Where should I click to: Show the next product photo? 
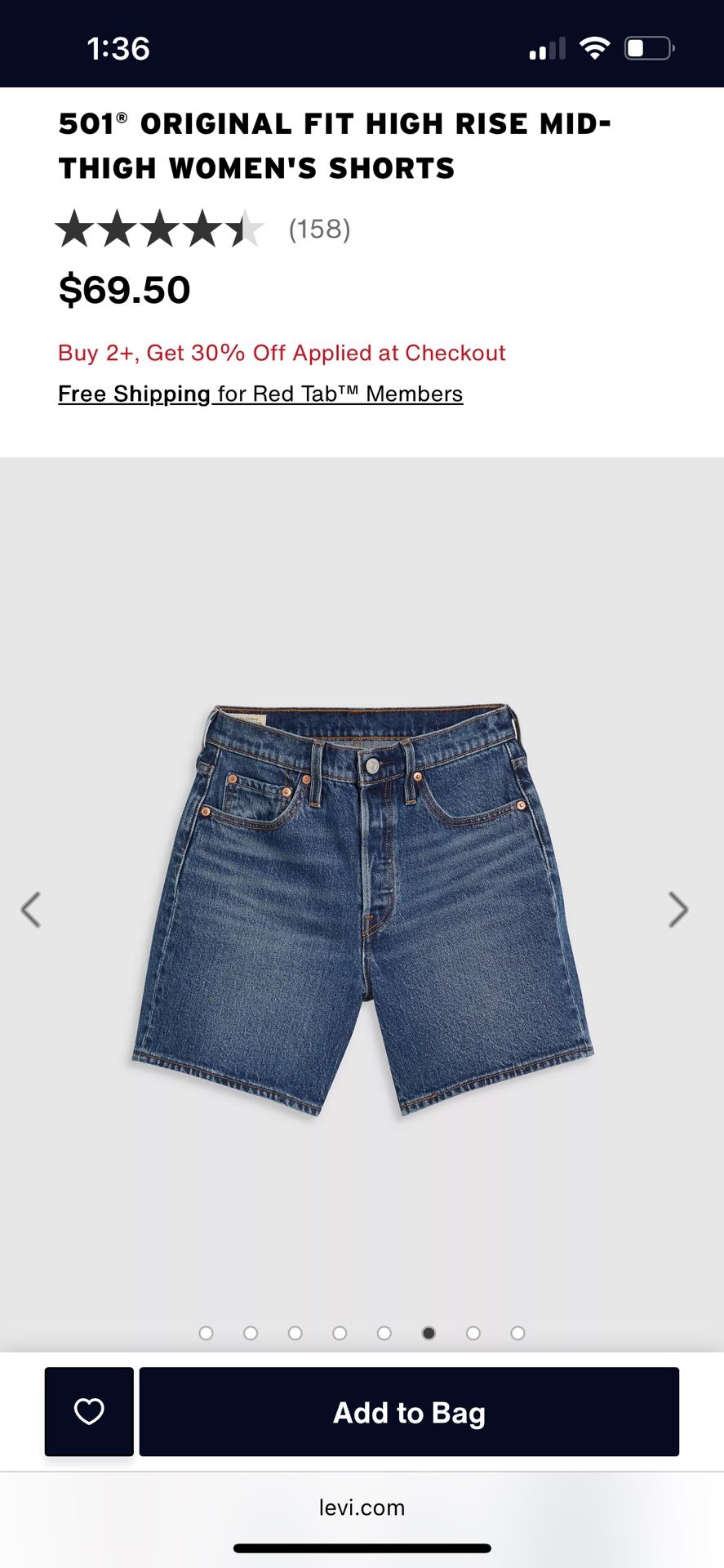[677, 909]
